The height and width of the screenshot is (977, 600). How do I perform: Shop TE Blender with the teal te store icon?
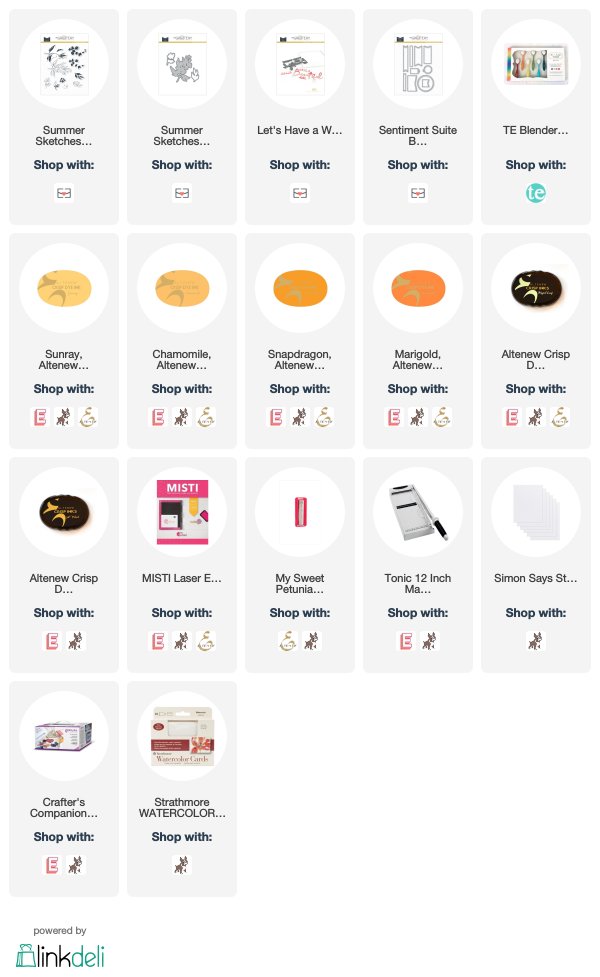[x=536, y=193]
